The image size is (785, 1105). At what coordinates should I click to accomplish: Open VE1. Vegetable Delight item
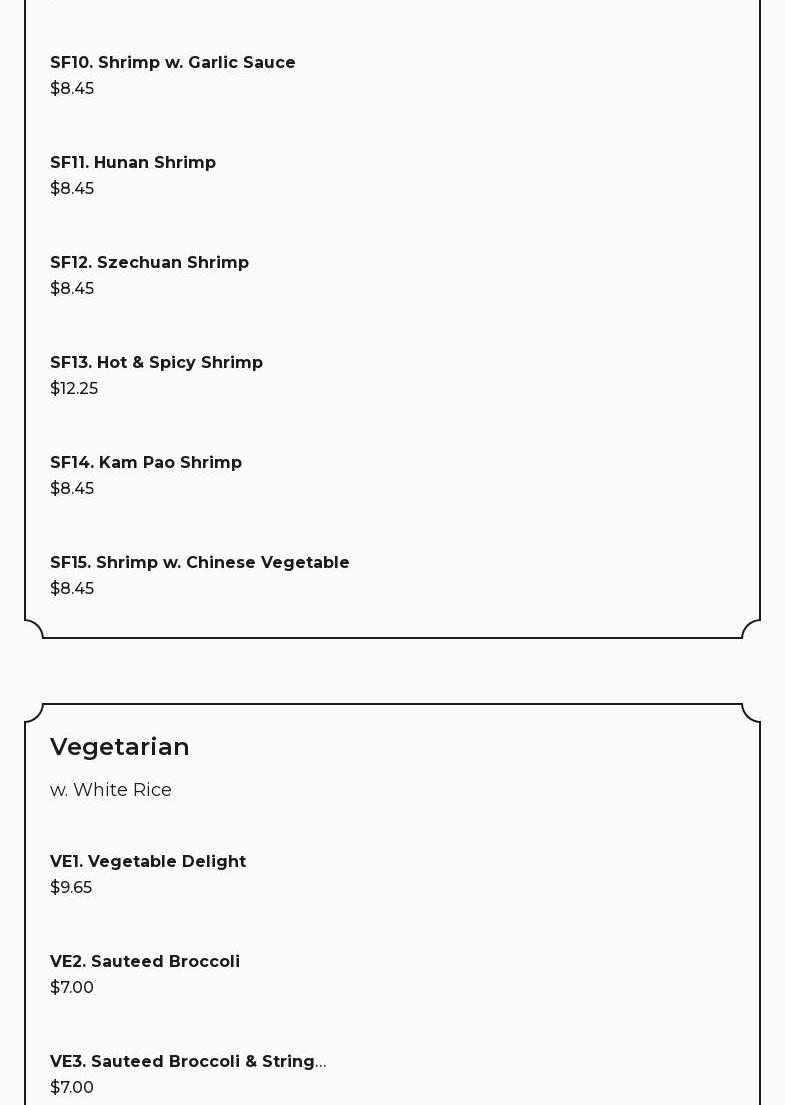pyautogui.click(x=148, y=861)
